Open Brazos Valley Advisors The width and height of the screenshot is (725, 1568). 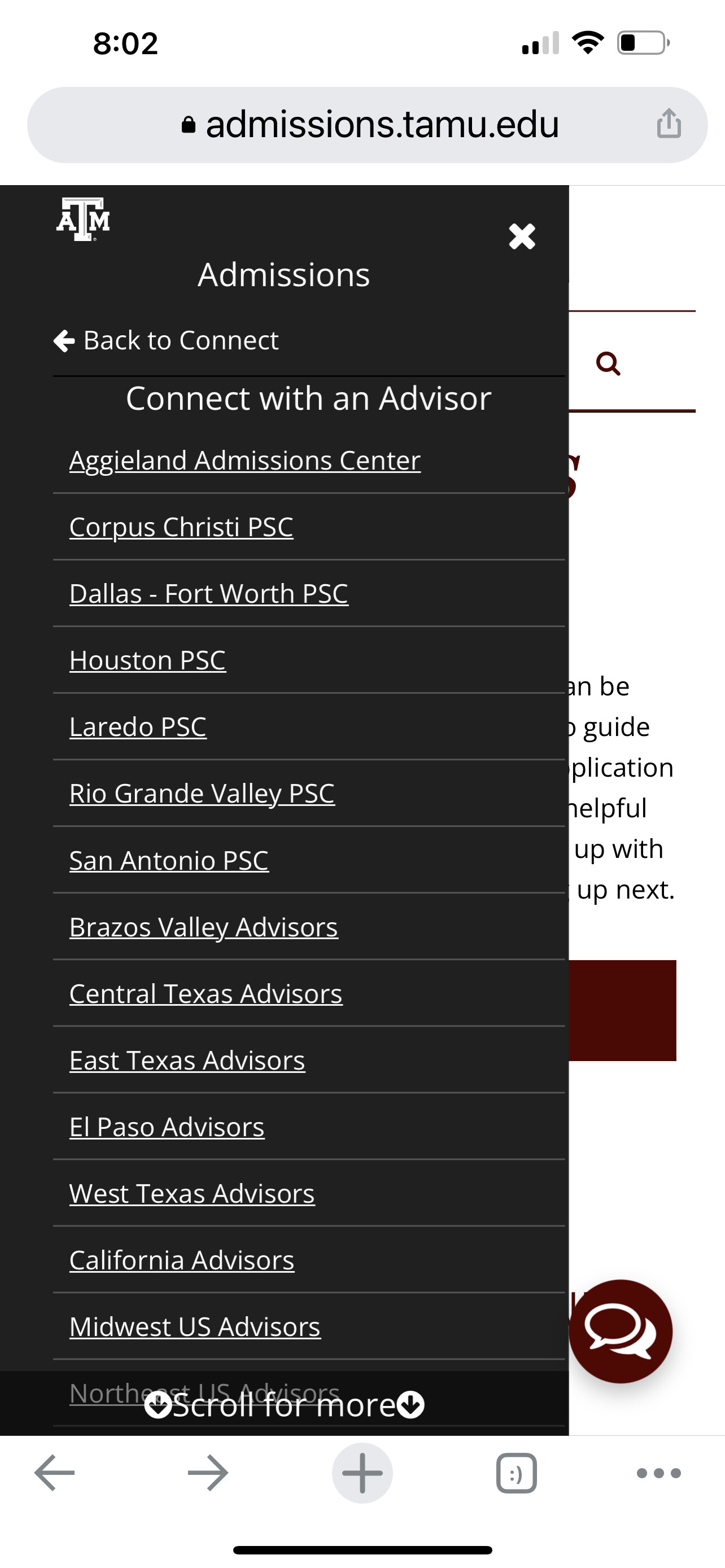[x=203, y=927]
